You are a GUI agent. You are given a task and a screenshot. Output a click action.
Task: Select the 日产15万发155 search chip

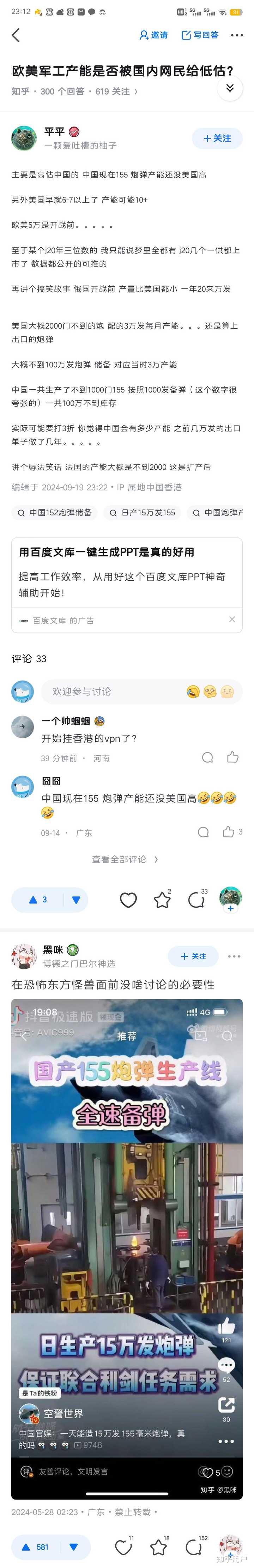tap(142, 513)
